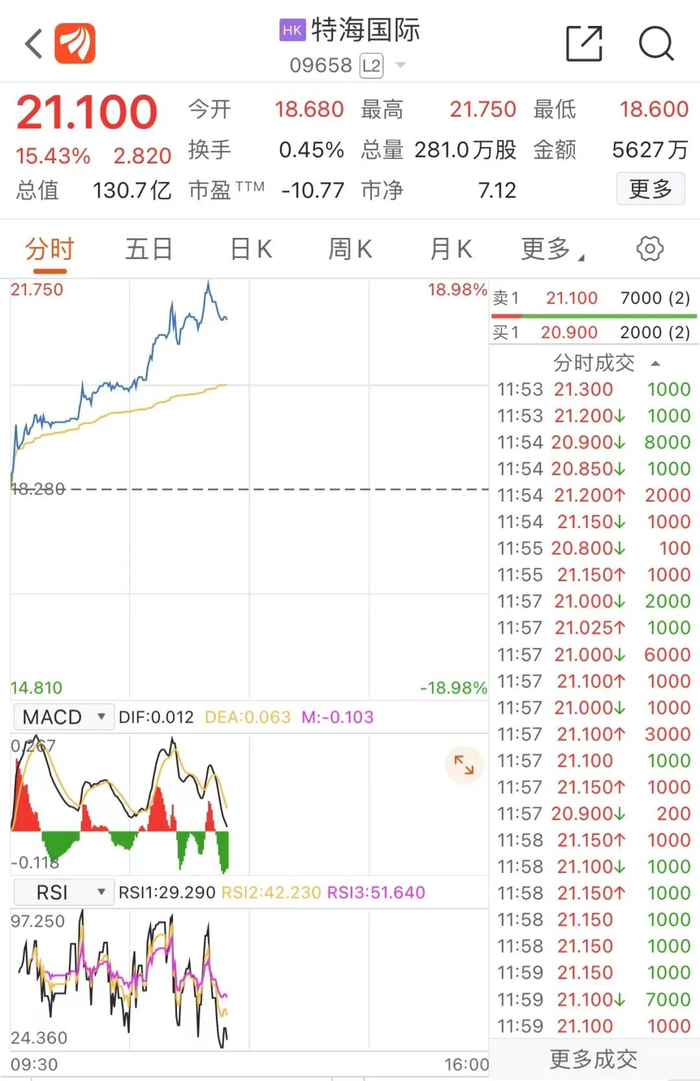Expand the 09658 stock selector dropdown
This screenshot has height=1081, width=700.
point(400,66)
